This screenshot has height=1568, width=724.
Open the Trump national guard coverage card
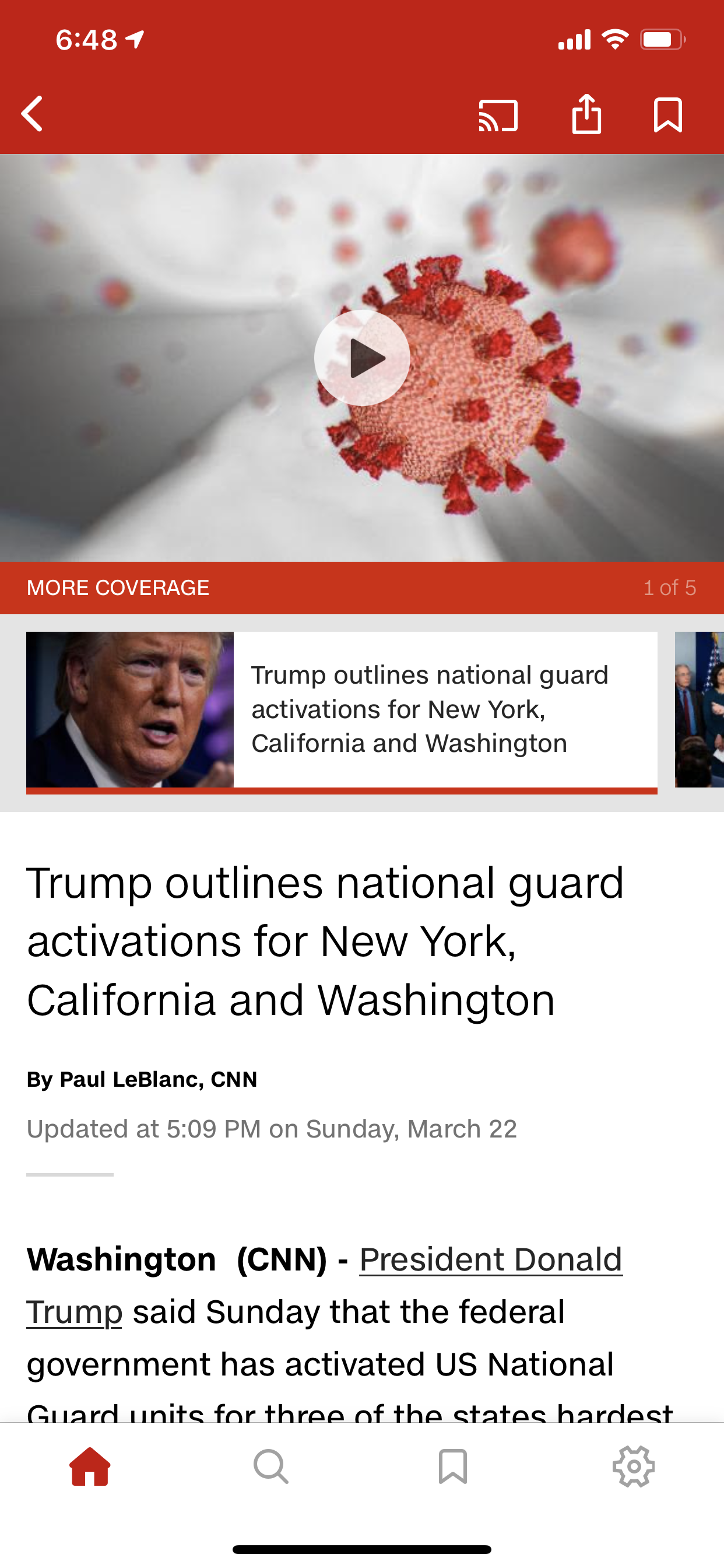[342, 710]
